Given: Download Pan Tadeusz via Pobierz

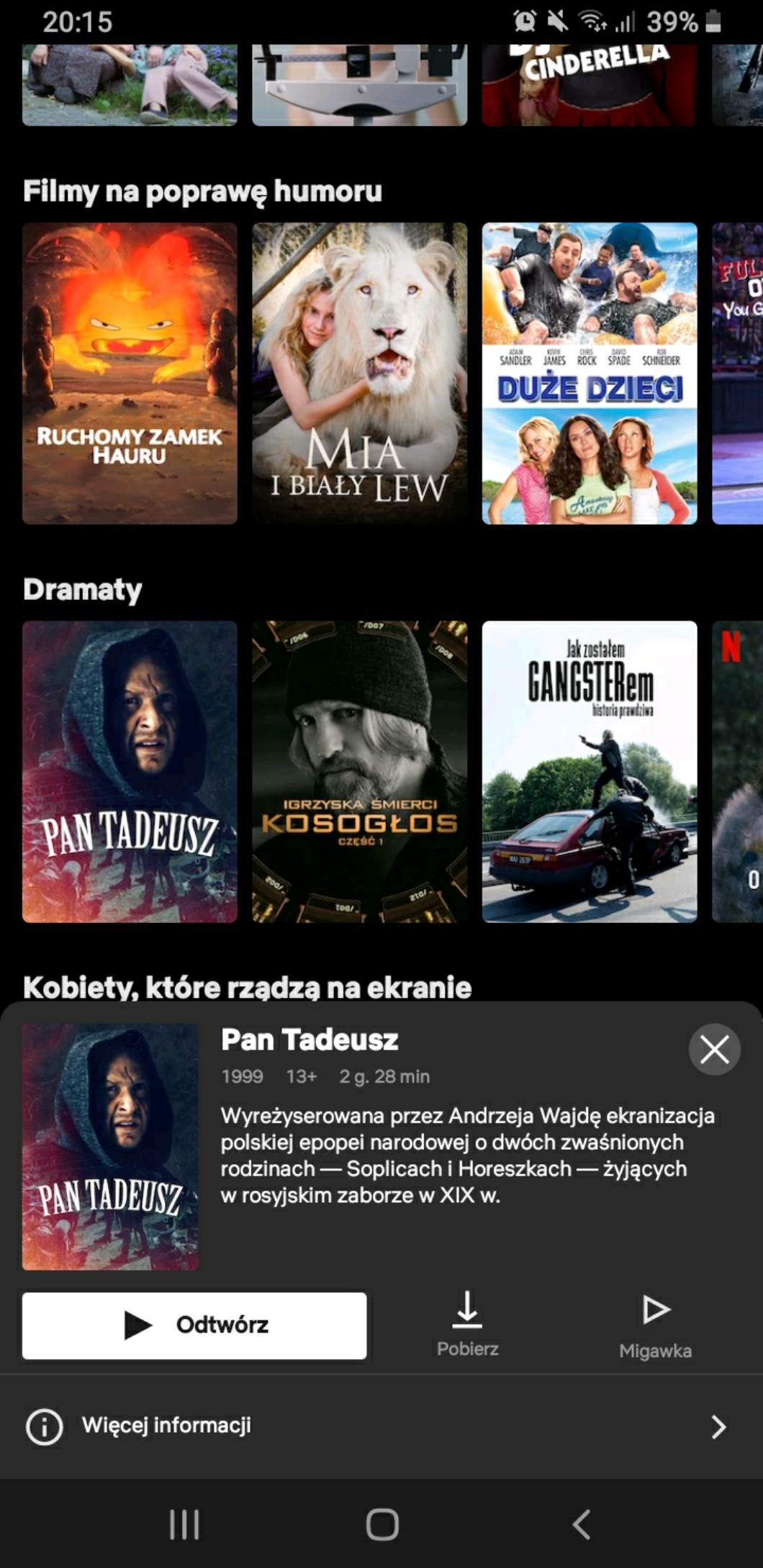Looking at the screenshot, I should 467,1324.
